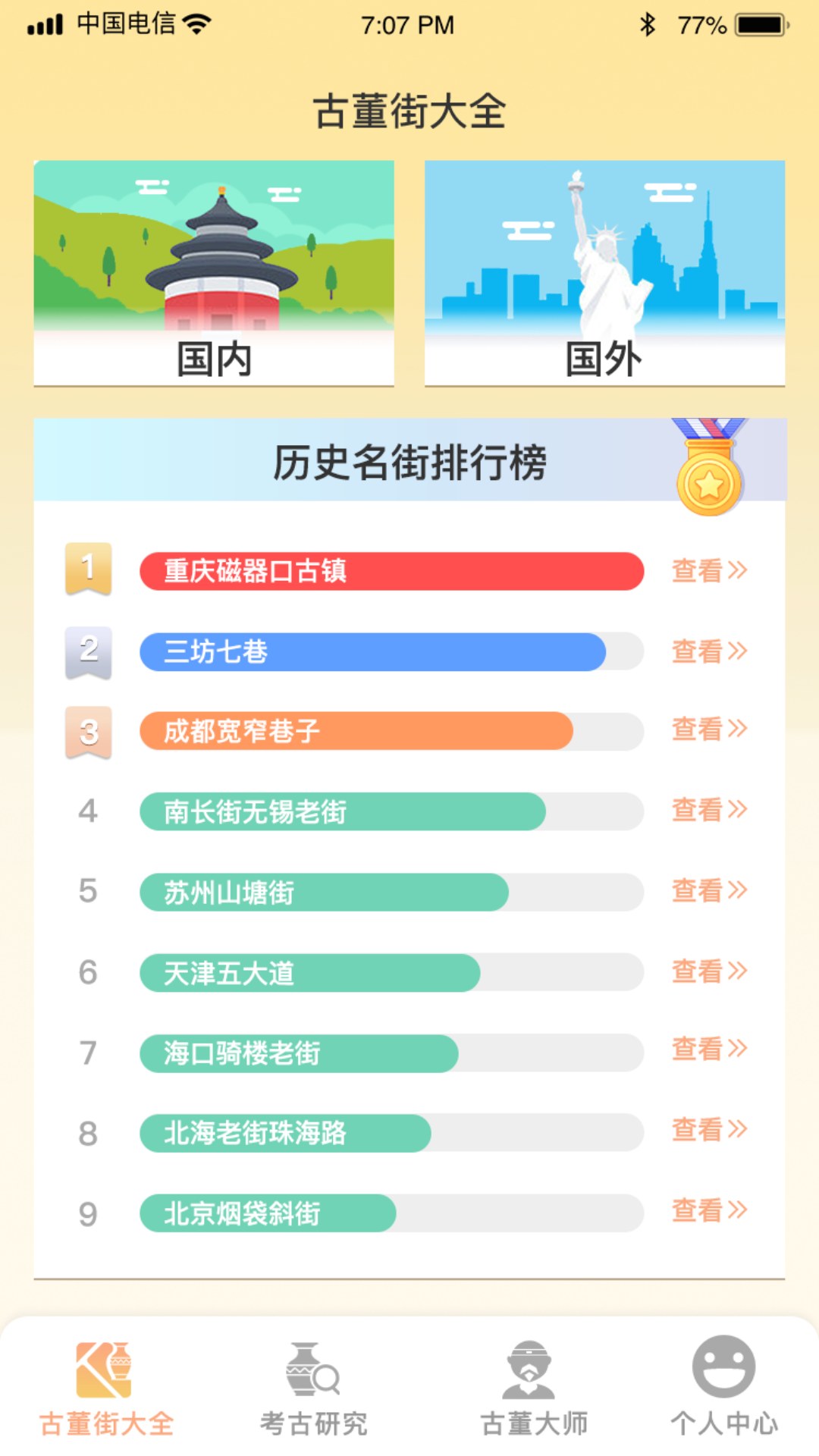View details for 三坊七巷
Viewport: 819px width, 1456px height.
709,651
